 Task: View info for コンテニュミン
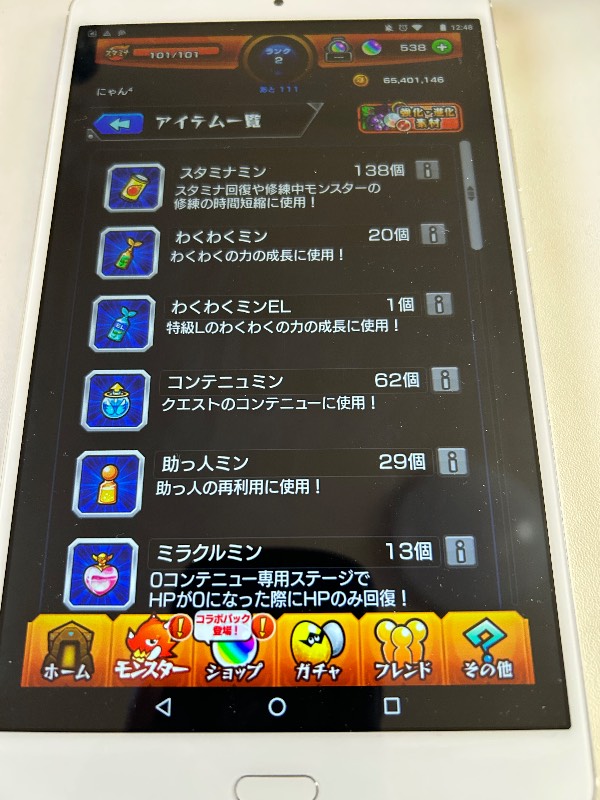[x=445, y=380]
